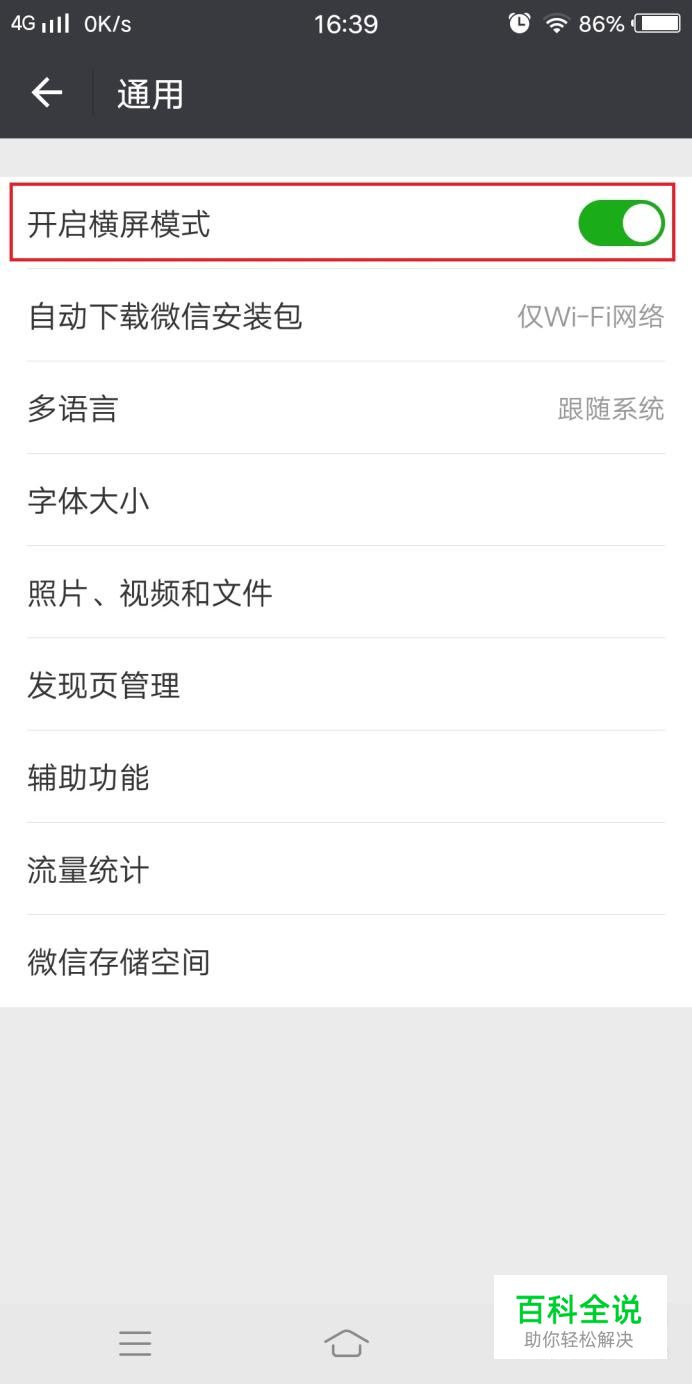Open 字体大小 font size settings
Image resolution: width=692 pixels, height=1384 pixels.
pyautogui.click(x=346, y=500)
